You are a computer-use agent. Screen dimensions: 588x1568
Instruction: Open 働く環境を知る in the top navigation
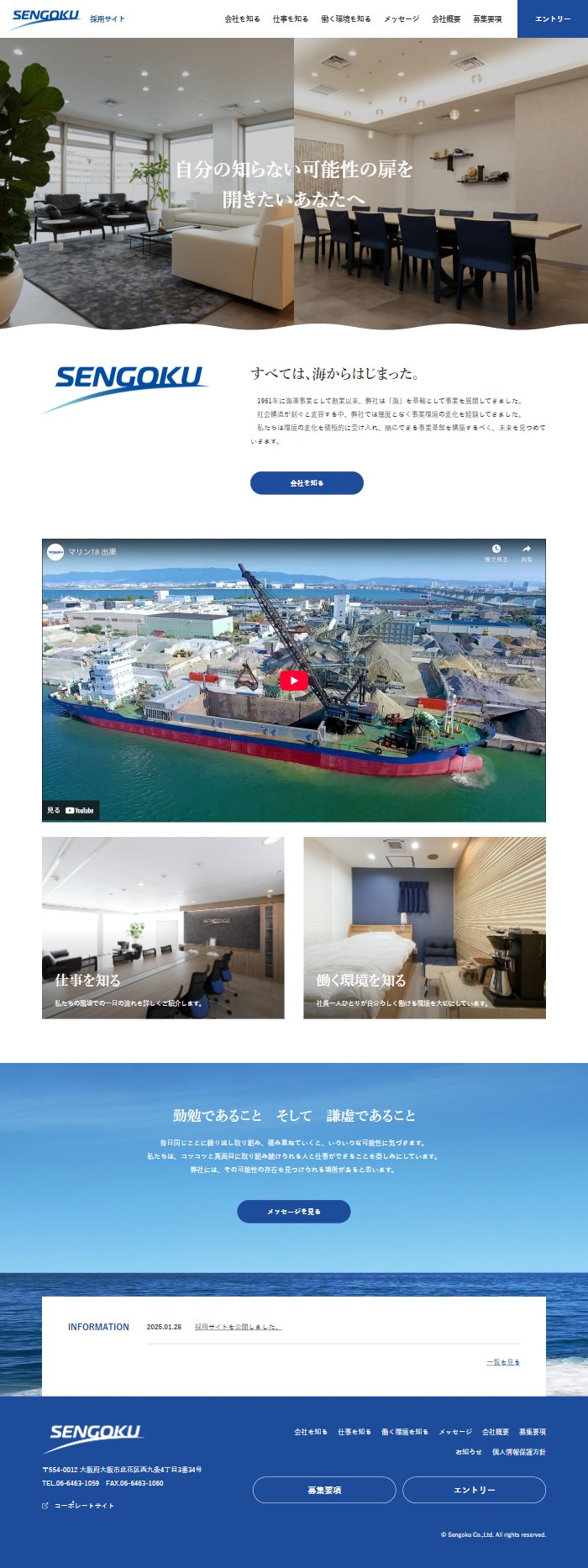coord(345,18)
